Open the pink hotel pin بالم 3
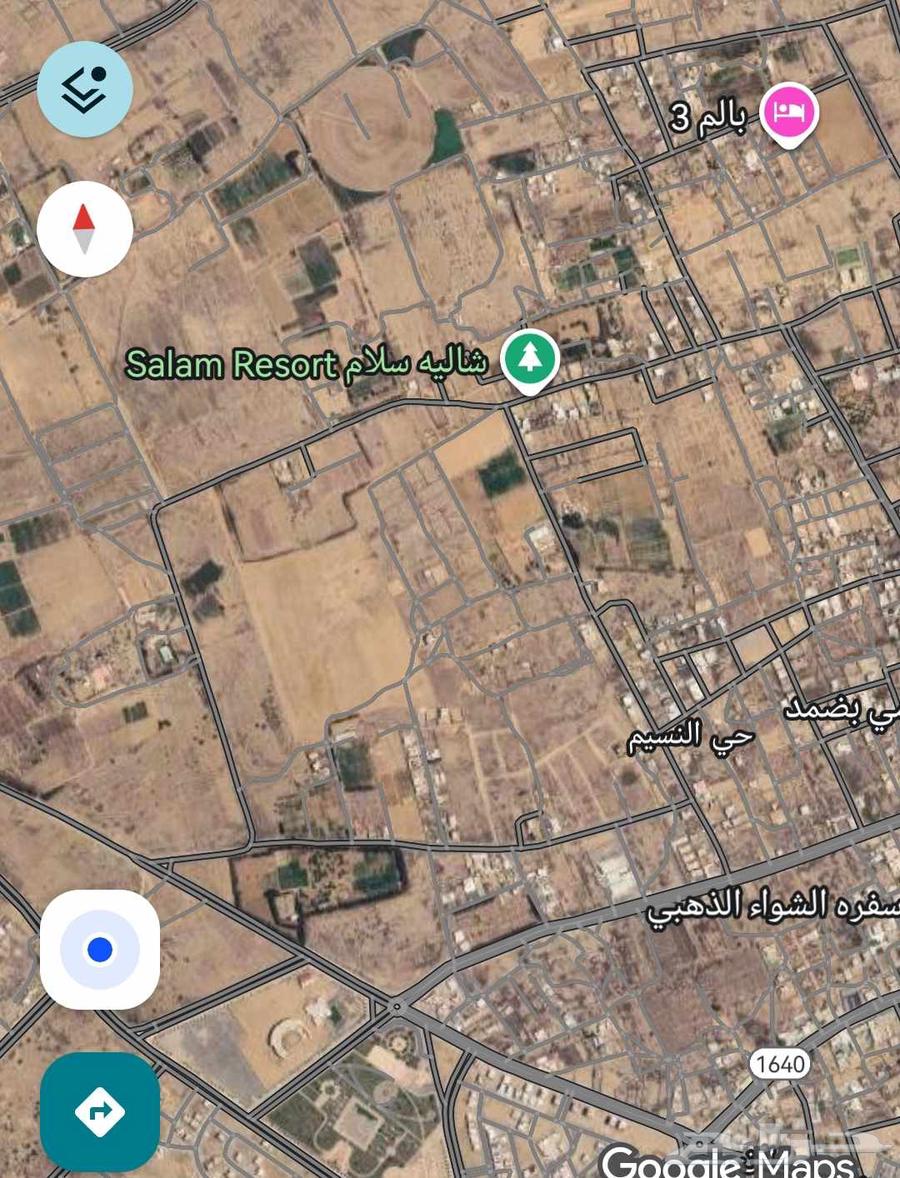Viewport: 900px width, 1178px height. (790, 113)
